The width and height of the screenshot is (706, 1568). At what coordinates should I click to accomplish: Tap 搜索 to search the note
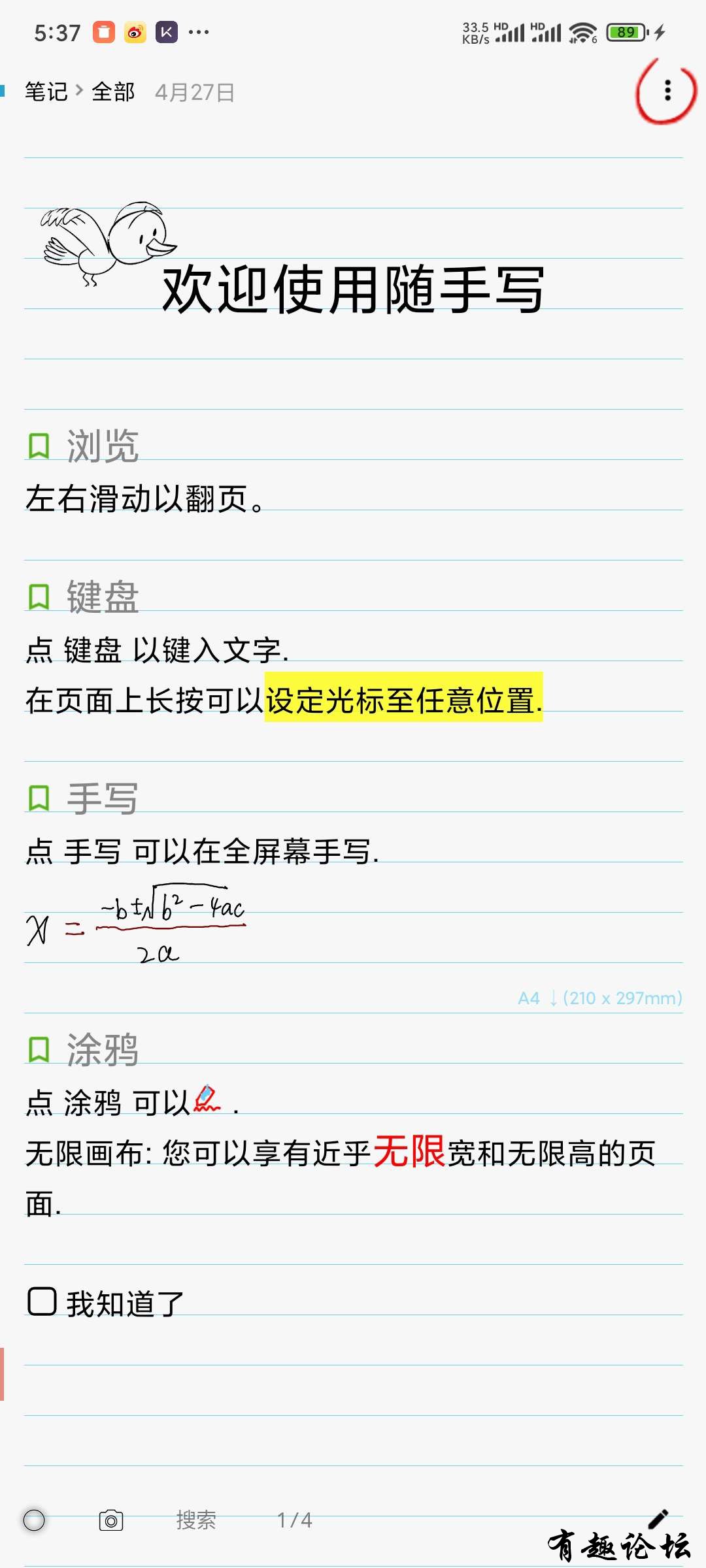click(x=195, y=1520)
